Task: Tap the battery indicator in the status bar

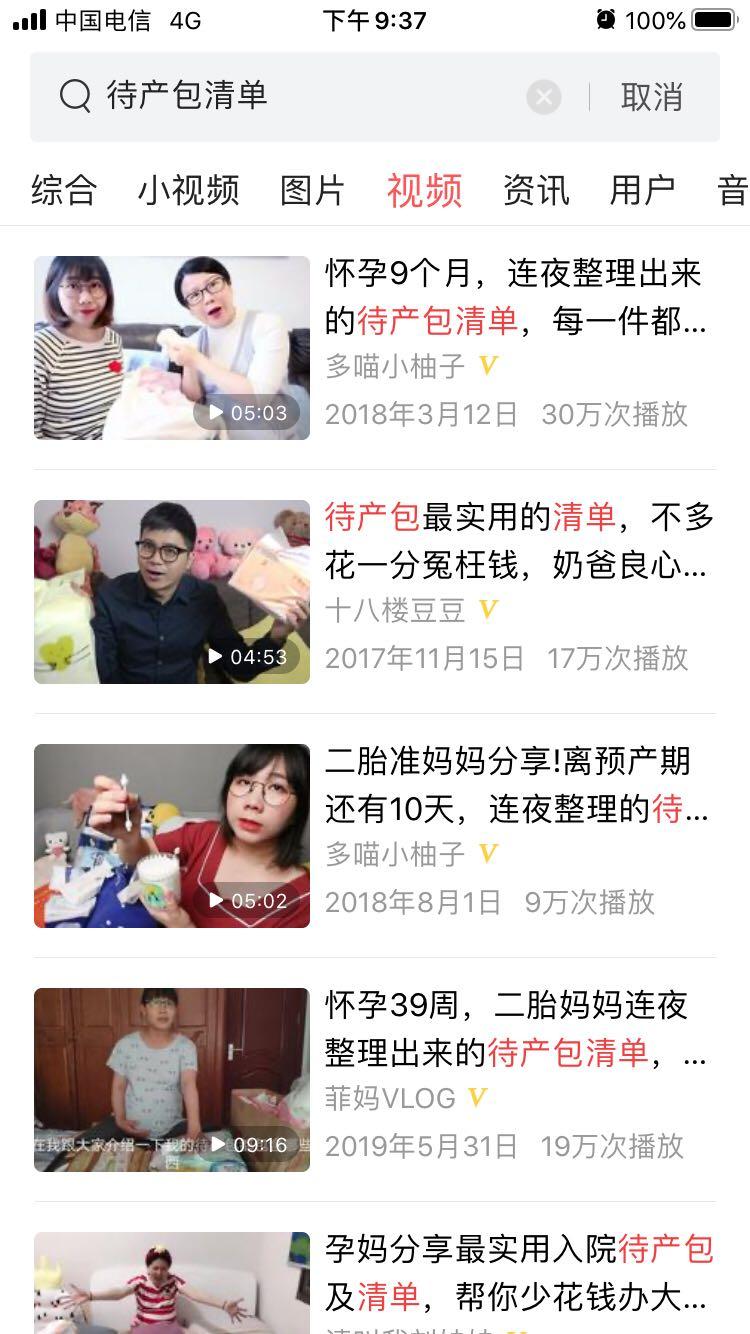Action: [x=711, y=18]
